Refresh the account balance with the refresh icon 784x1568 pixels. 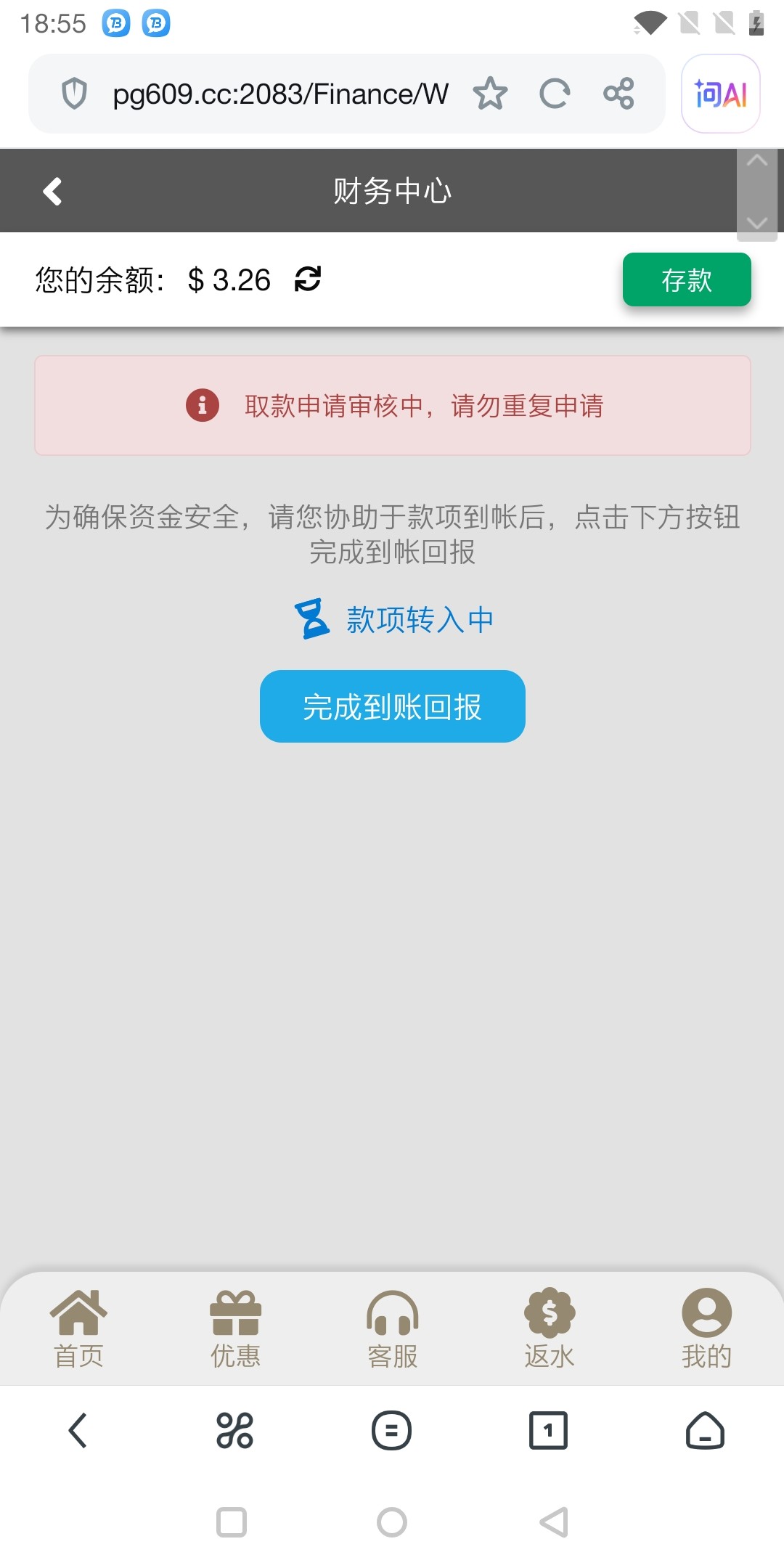pyautogui.click(x=307, y=279)
